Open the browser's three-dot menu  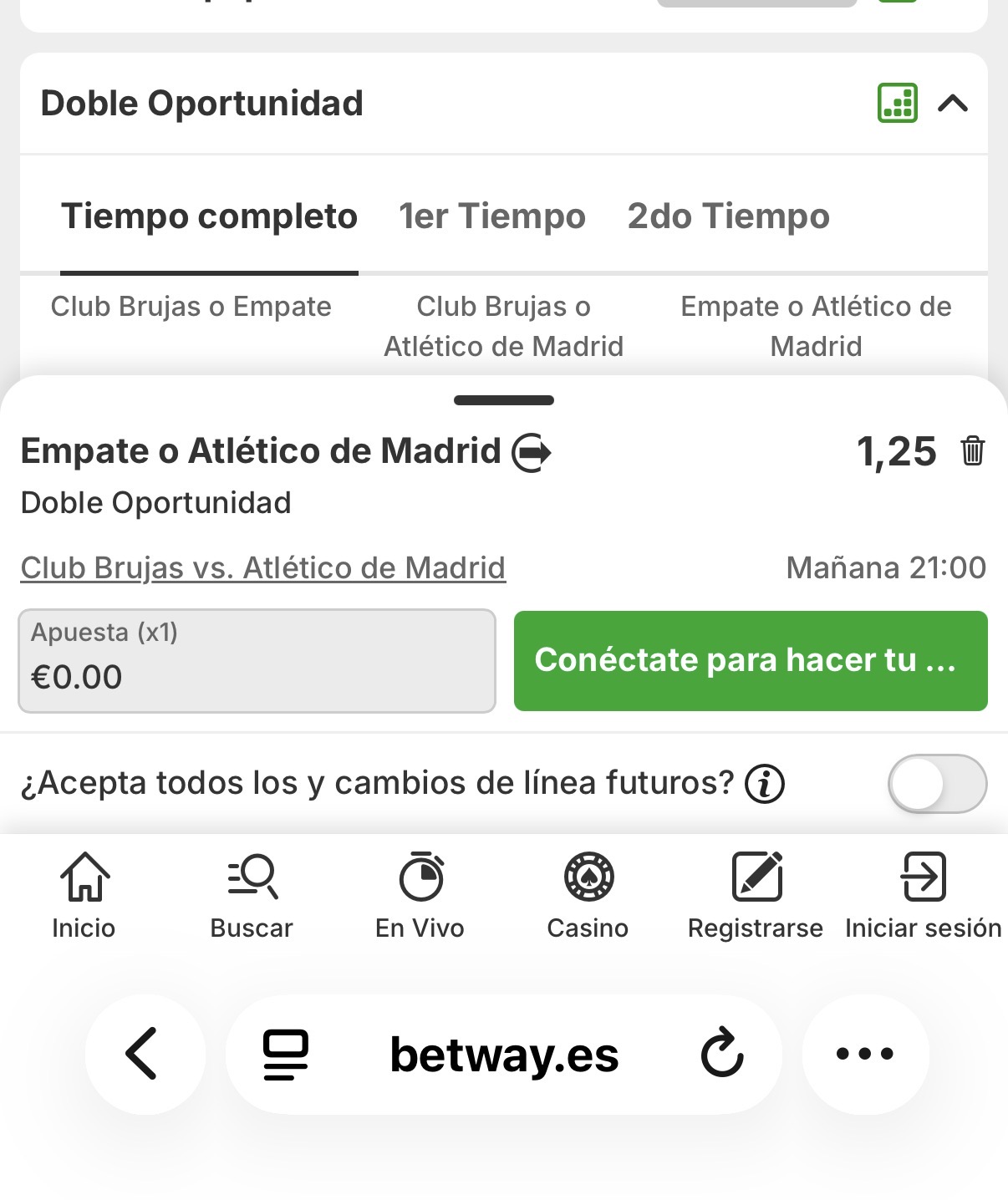tap(865, 1054)
